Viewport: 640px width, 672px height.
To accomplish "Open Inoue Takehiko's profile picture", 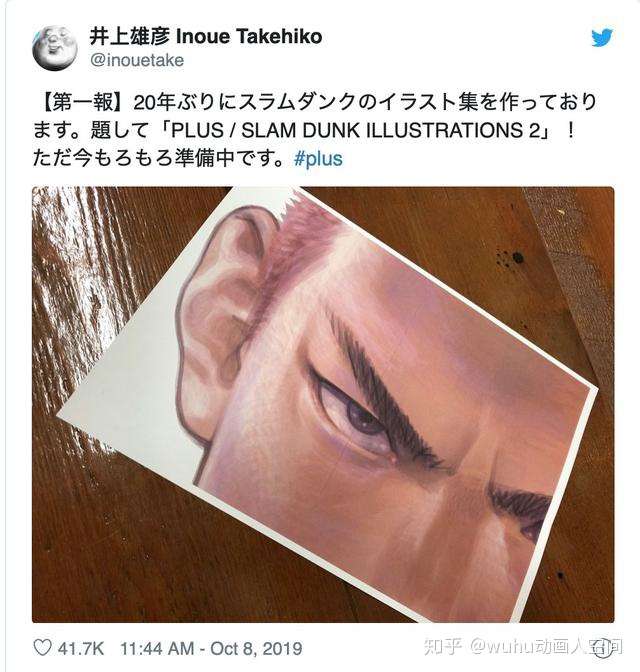I will click(55, 48).
